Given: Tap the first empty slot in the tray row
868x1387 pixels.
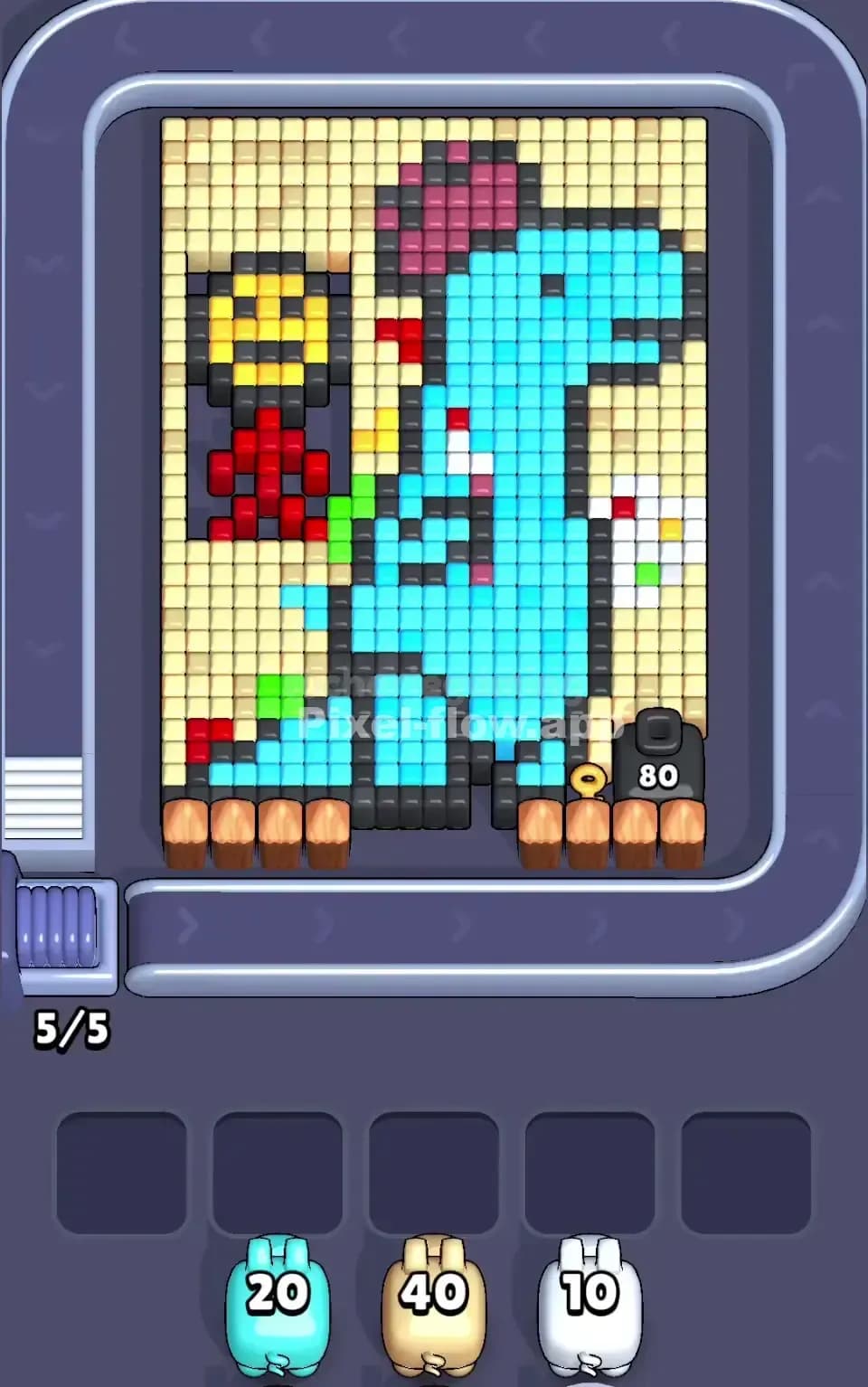Looking at the screenshot, I should 118,1166.
